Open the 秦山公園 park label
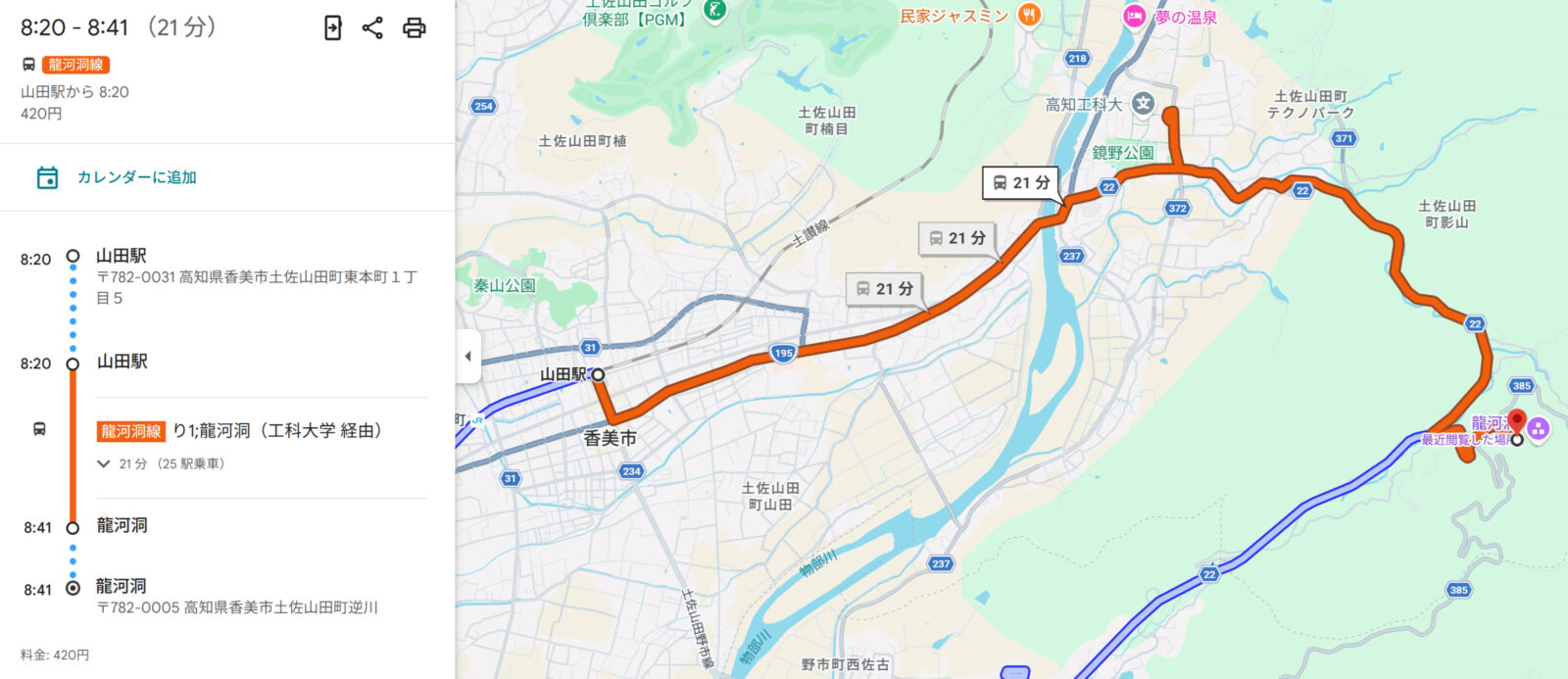 coord(505,285)
